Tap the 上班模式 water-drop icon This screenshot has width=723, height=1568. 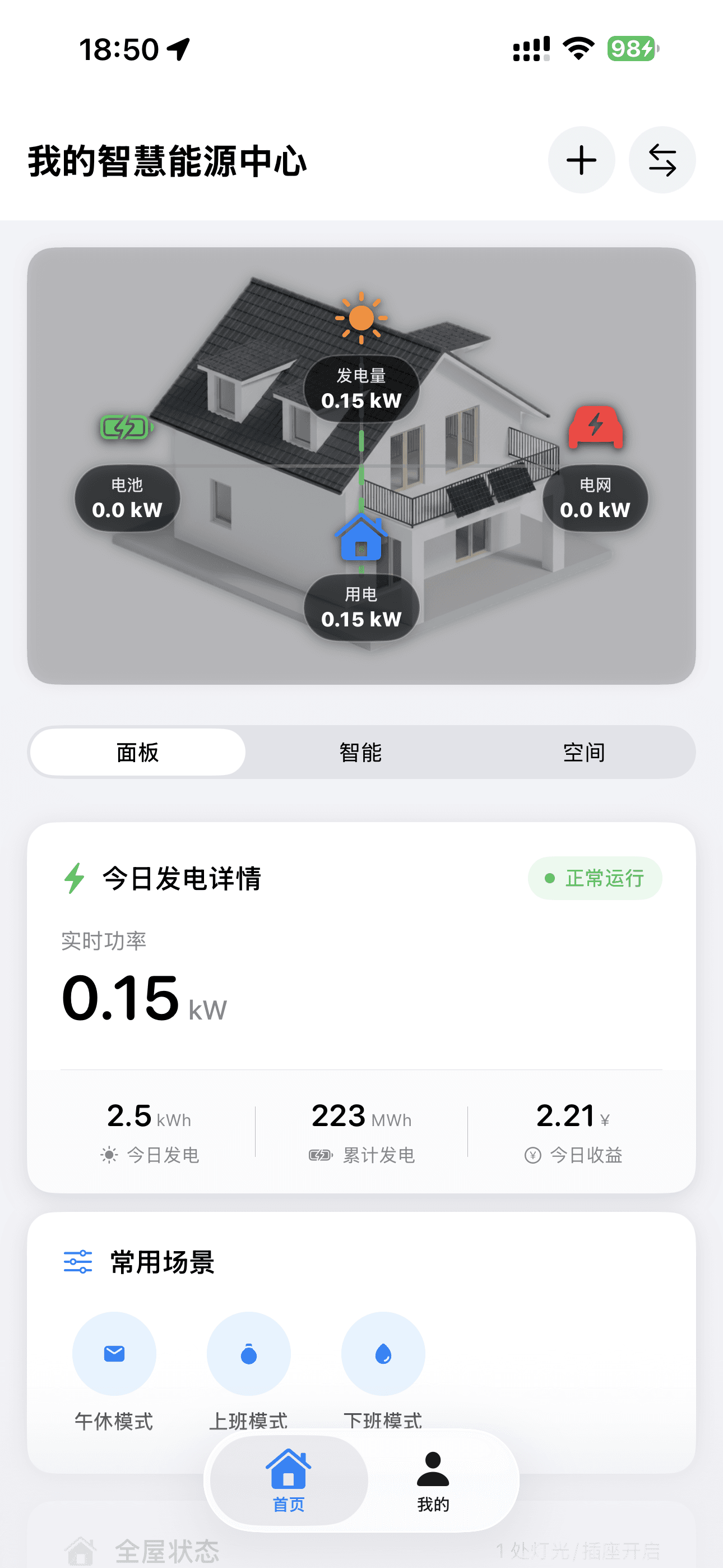[x=248, y=1354]
